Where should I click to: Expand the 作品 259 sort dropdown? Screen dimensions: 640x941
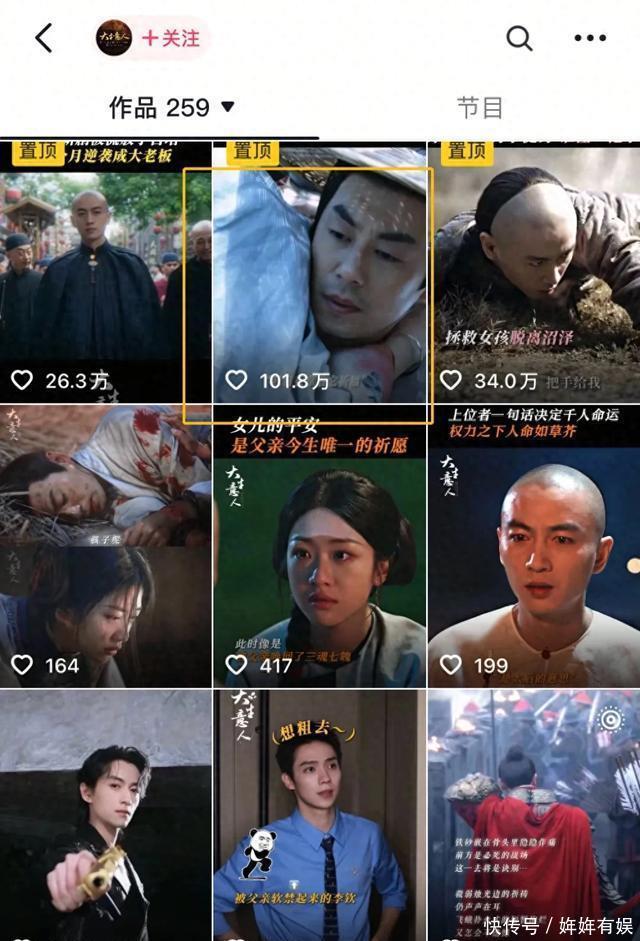pyautogui.click(x=228, y=107)
